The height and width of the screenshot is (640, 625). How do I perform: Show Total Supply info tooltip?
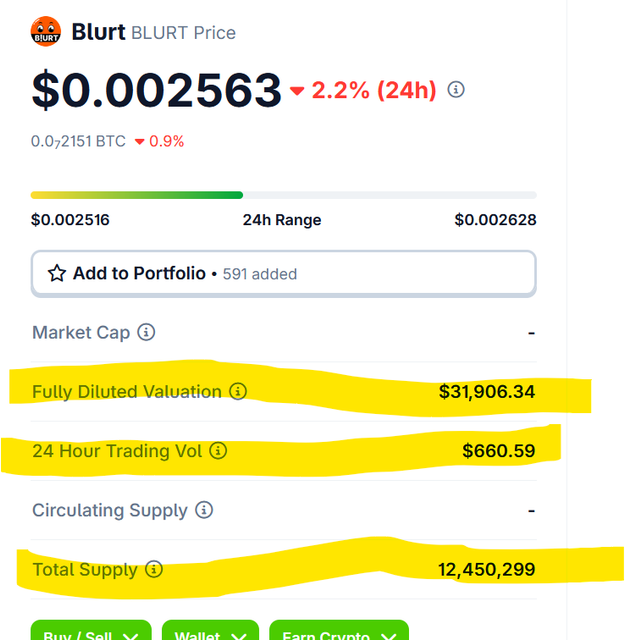pos(154,569)
